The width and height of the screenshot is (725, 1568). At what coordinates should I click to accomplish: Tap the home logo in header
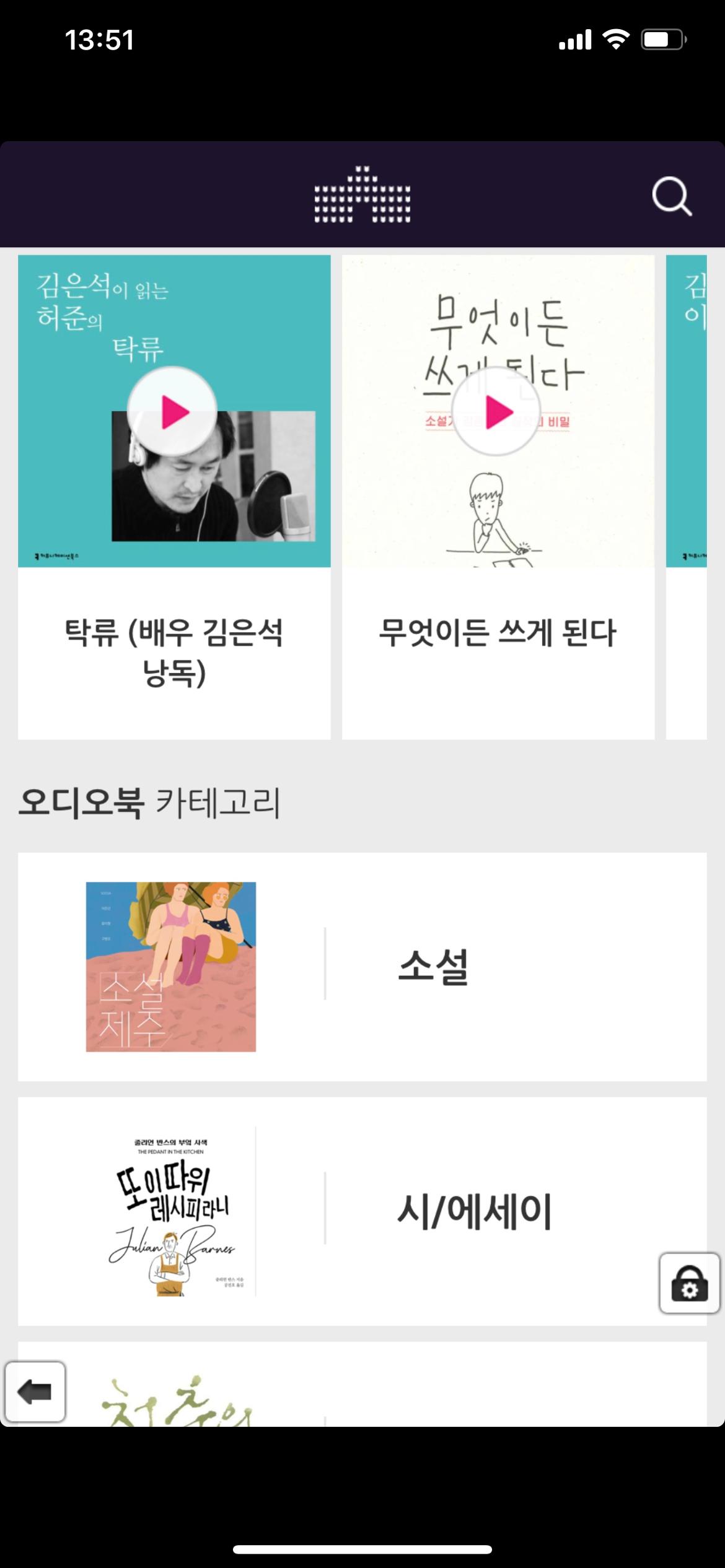(x=362, y=194)
